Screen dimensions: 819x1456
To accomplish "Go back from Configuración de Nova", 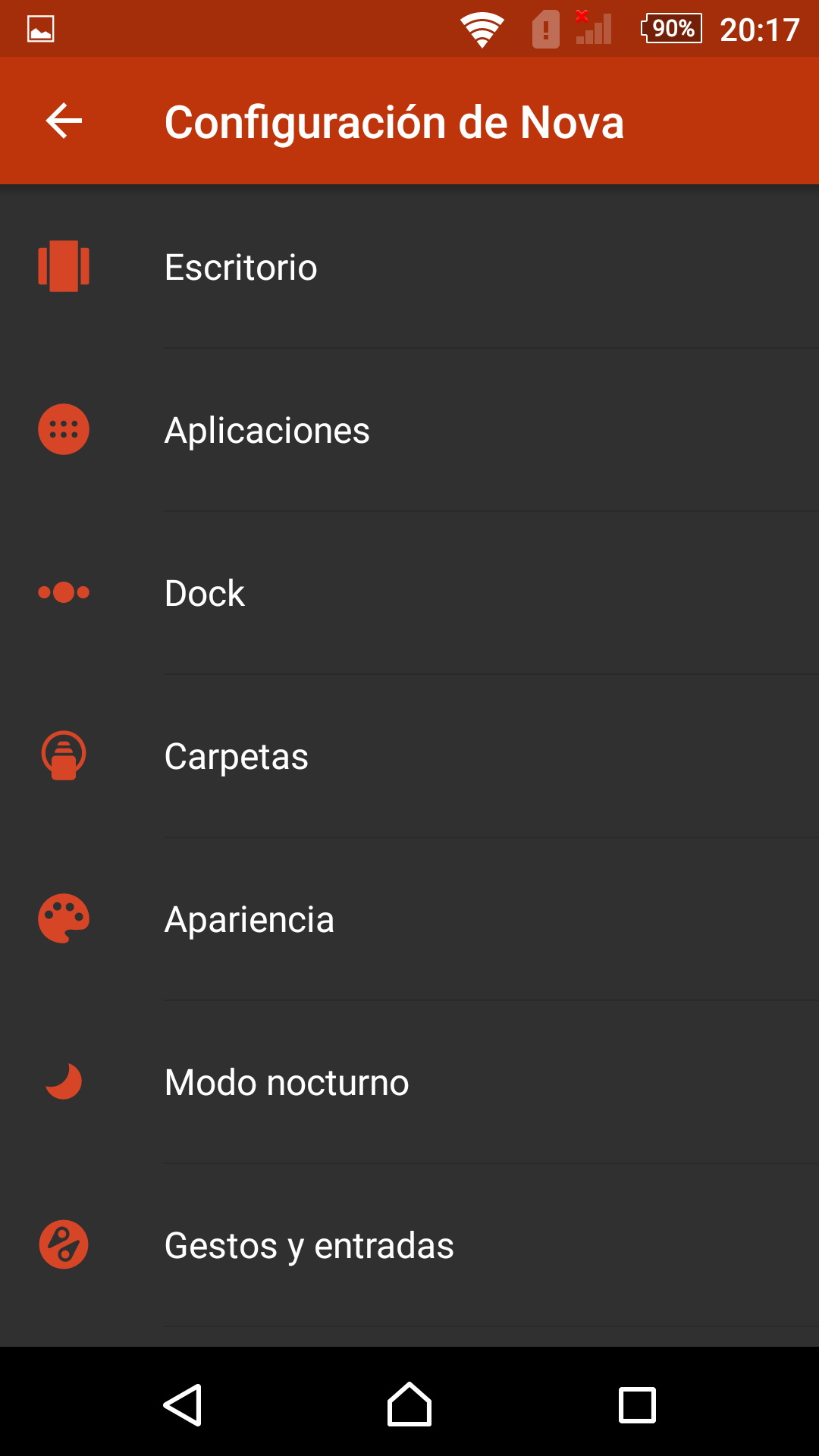I will 64,121.
